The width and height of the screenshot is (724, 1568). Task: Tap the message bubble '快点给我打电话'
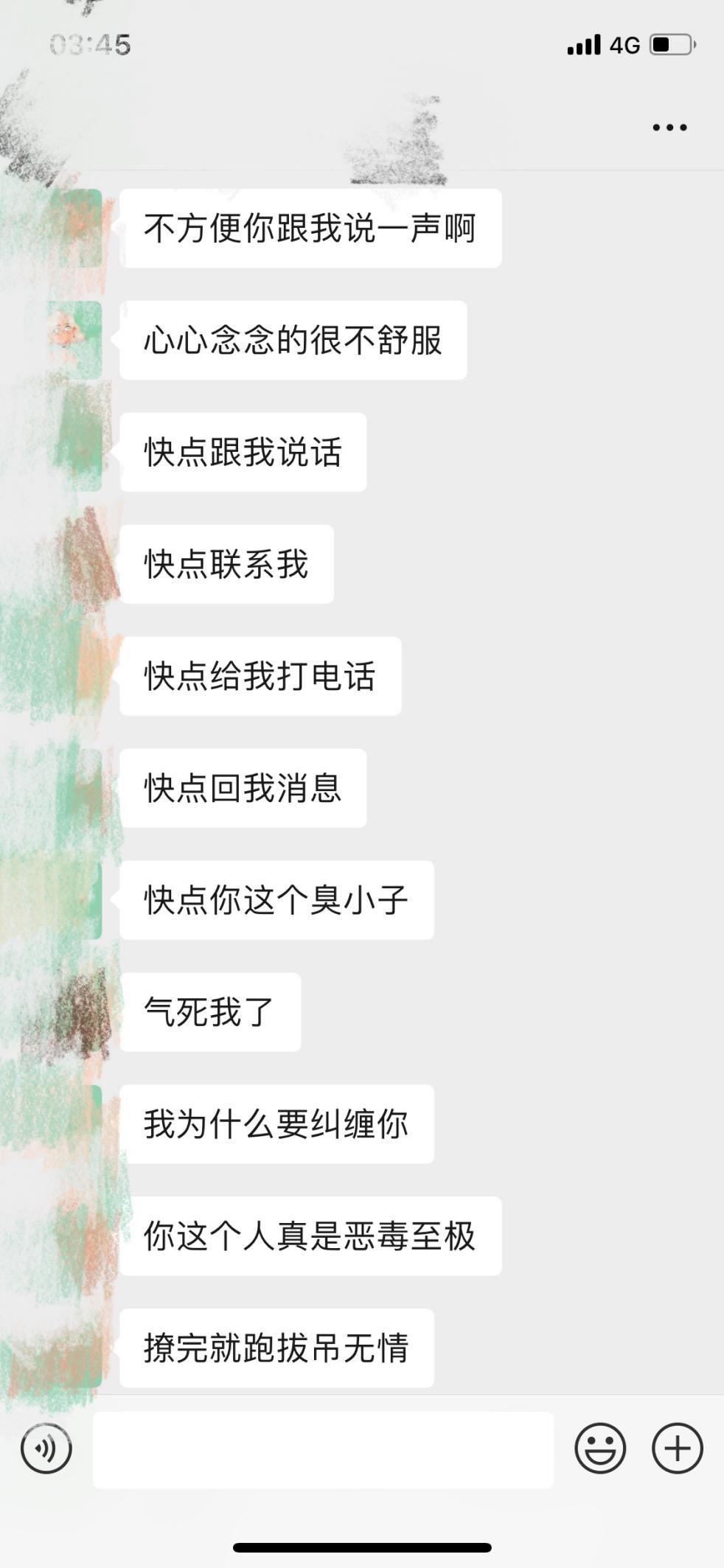tap(262, 678)
